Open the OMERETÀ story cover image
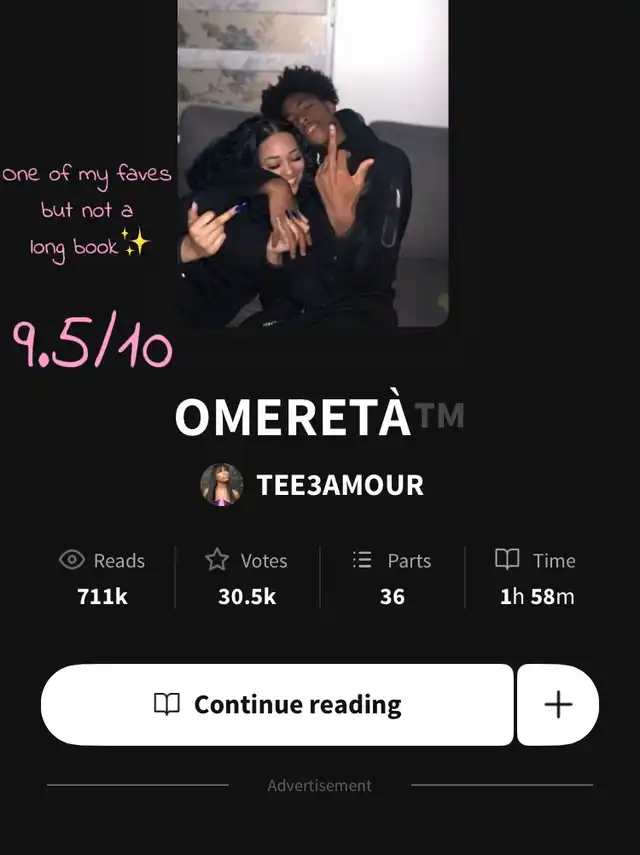The height and width of the screenshot is (855, 640). pyautogui.click(x=313, y=163)
